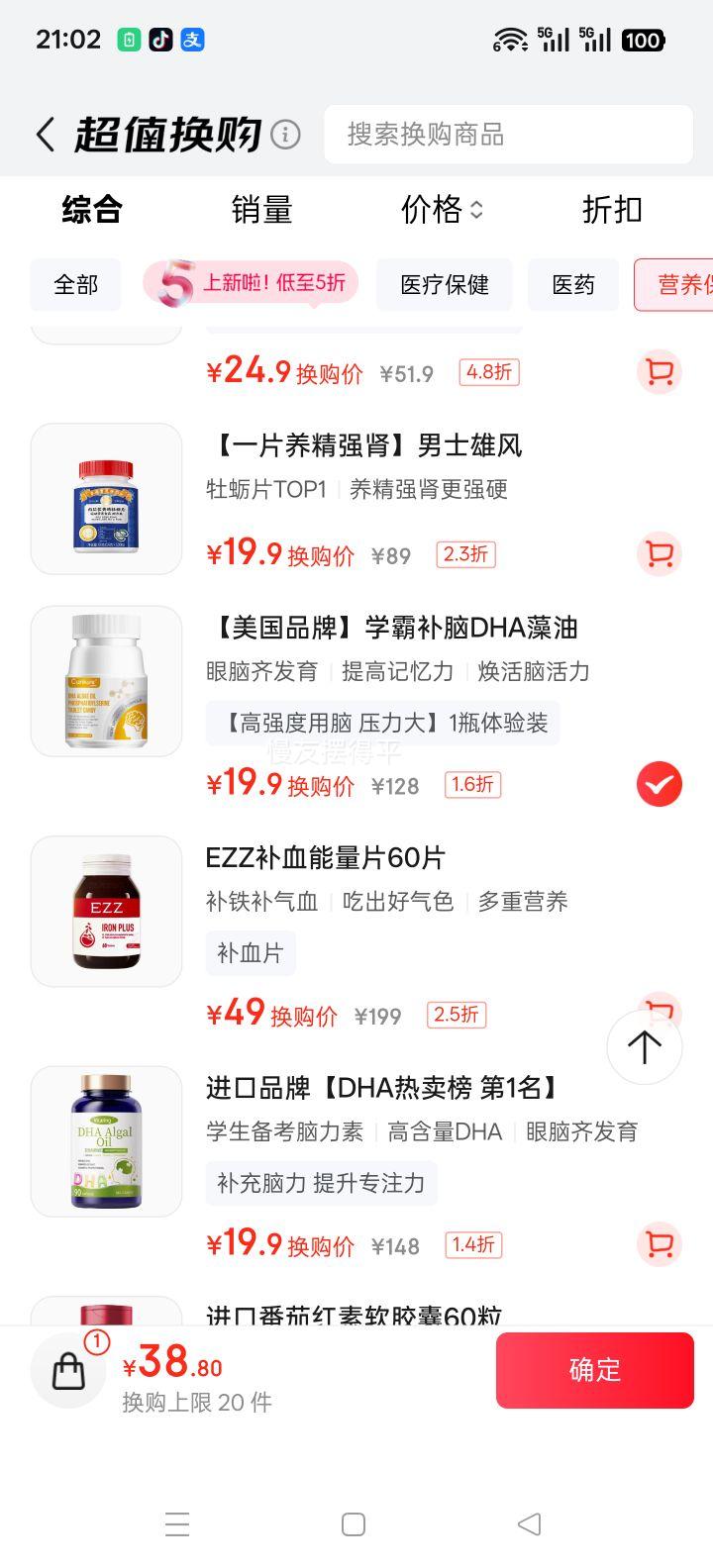Go back from the 超值换购 page
The image size is (713, 1568).
click(46, 135)
